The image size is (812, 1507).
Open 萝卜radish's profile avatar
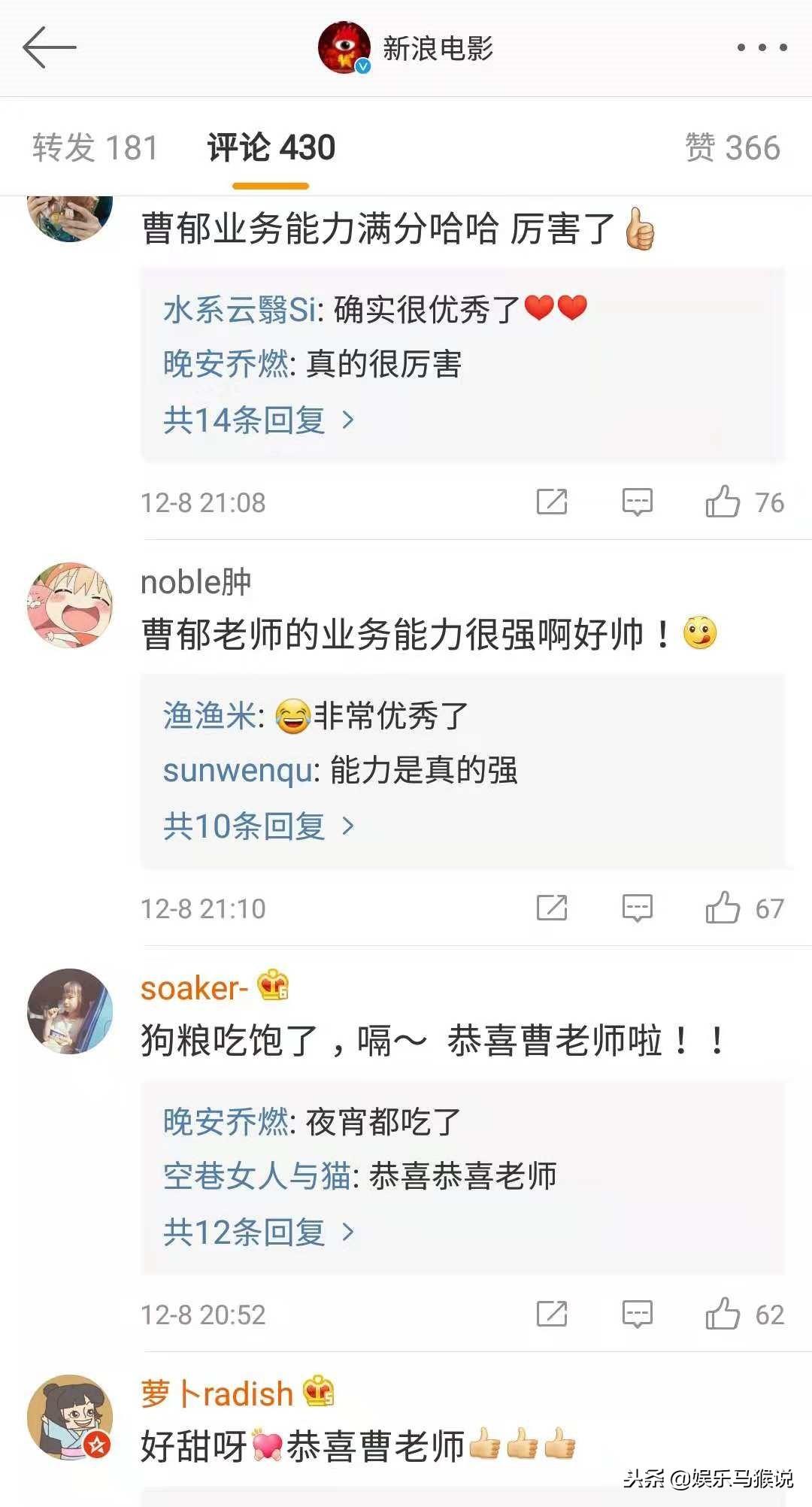(70, 1418)
